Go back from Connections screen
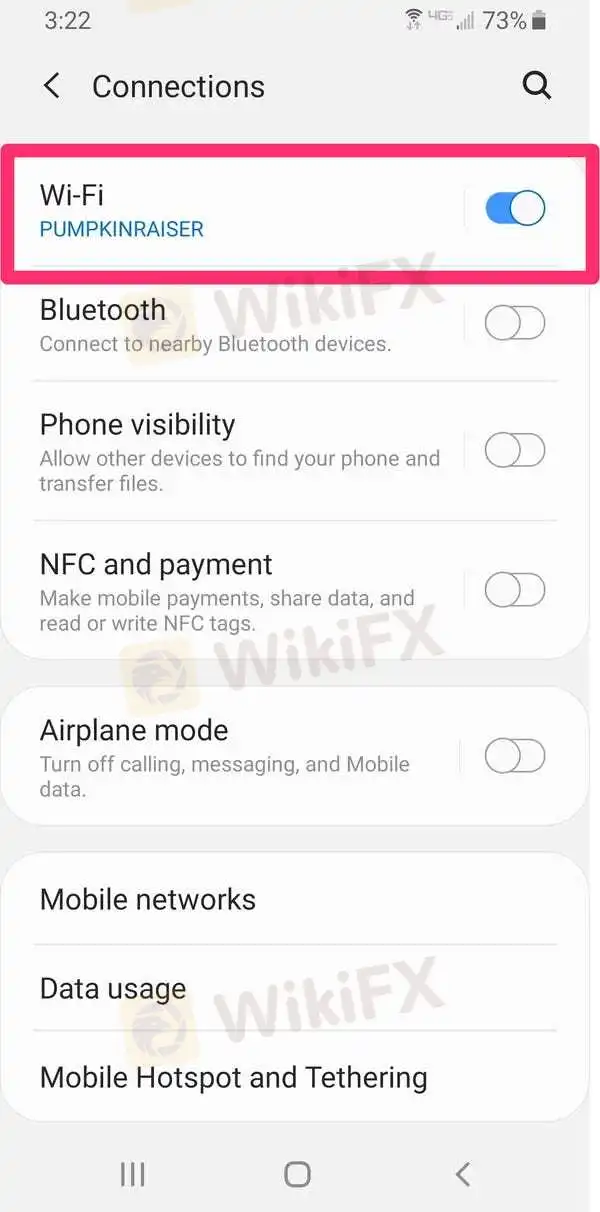The height and width of the screenshot is (1212, 600). pos(52,86)
